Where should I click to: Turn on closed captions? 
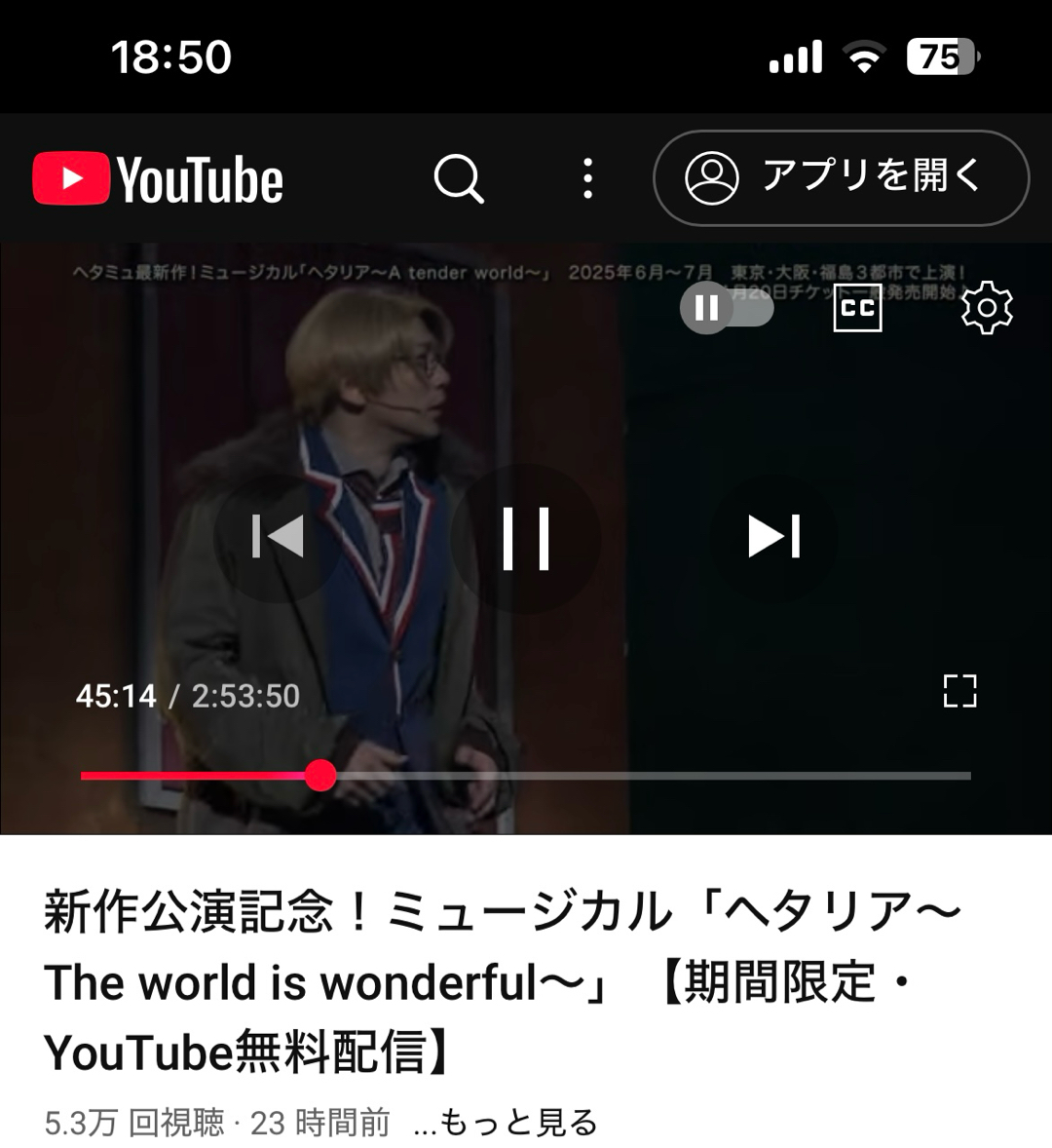[x=857, y=308]
